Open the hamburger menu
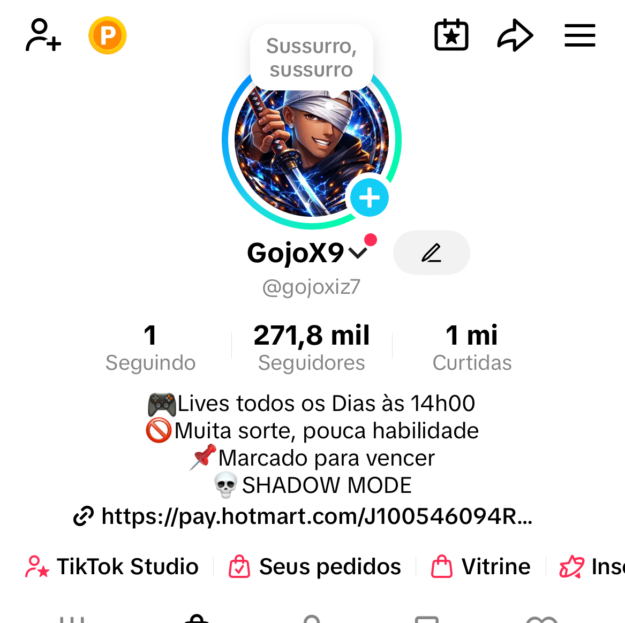Image resolution: width=625 pixels, height=623 pixels. 580,36
